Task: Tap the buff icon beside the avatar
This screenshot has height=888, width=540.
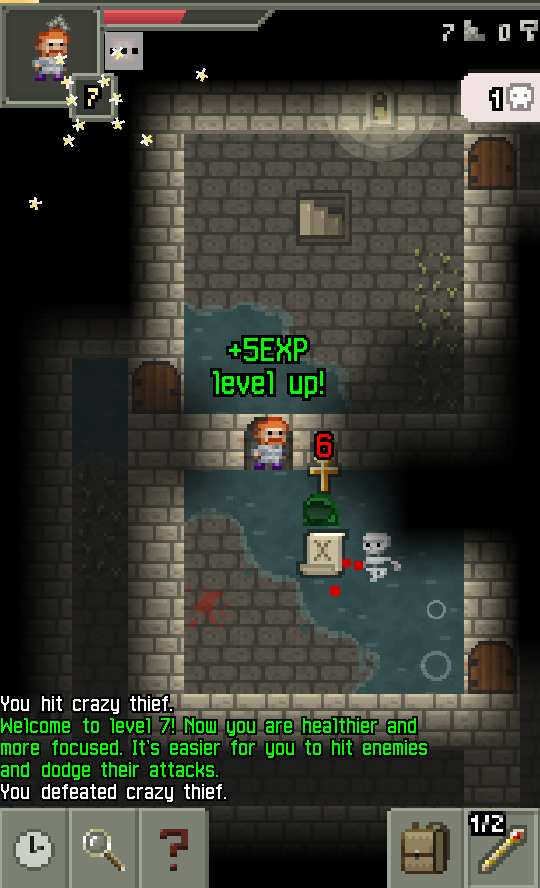Action: click(x=124, y=51)
